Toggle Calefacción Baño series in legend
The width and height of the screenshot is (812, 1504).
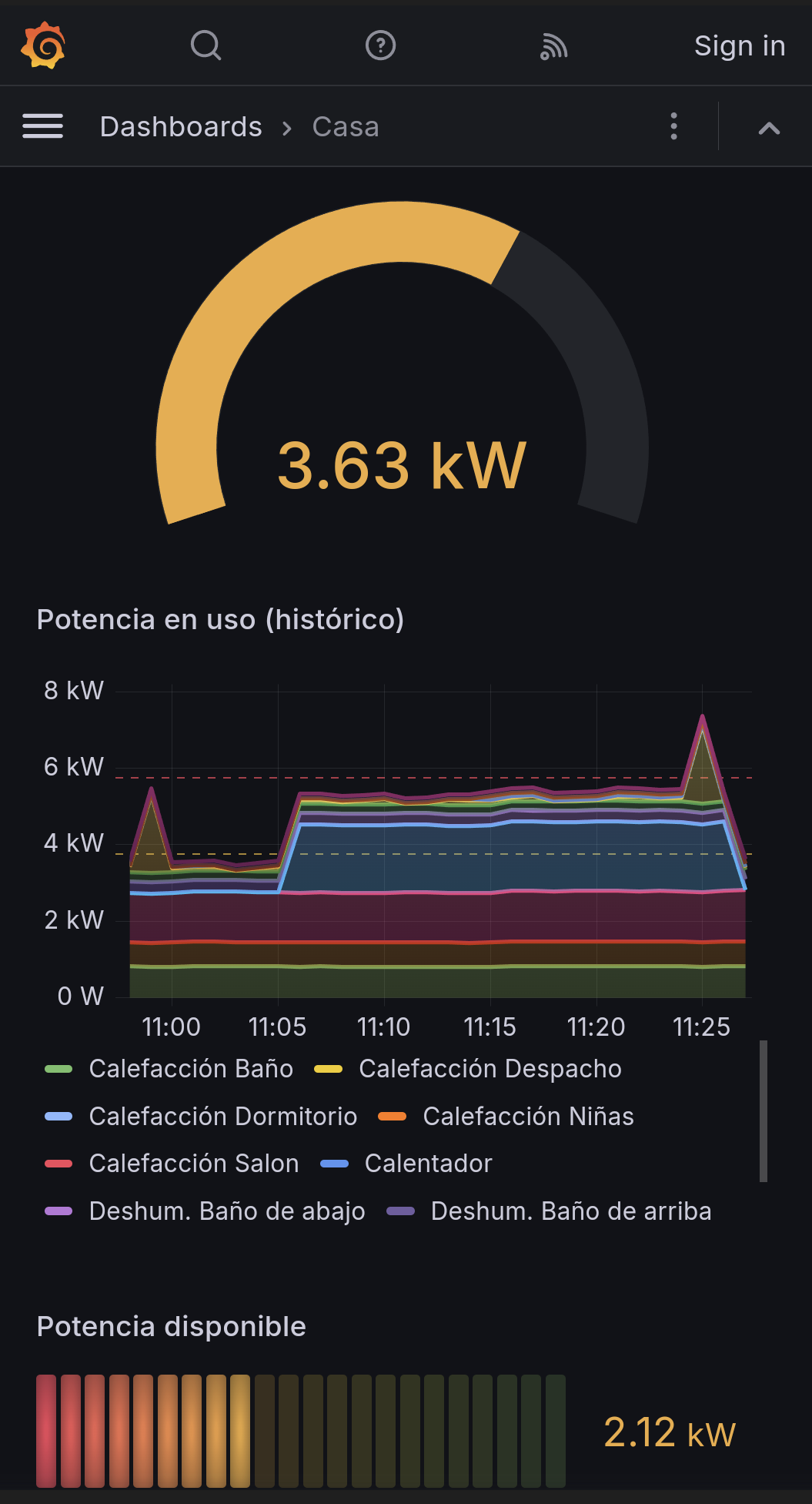coord(190,1069)
